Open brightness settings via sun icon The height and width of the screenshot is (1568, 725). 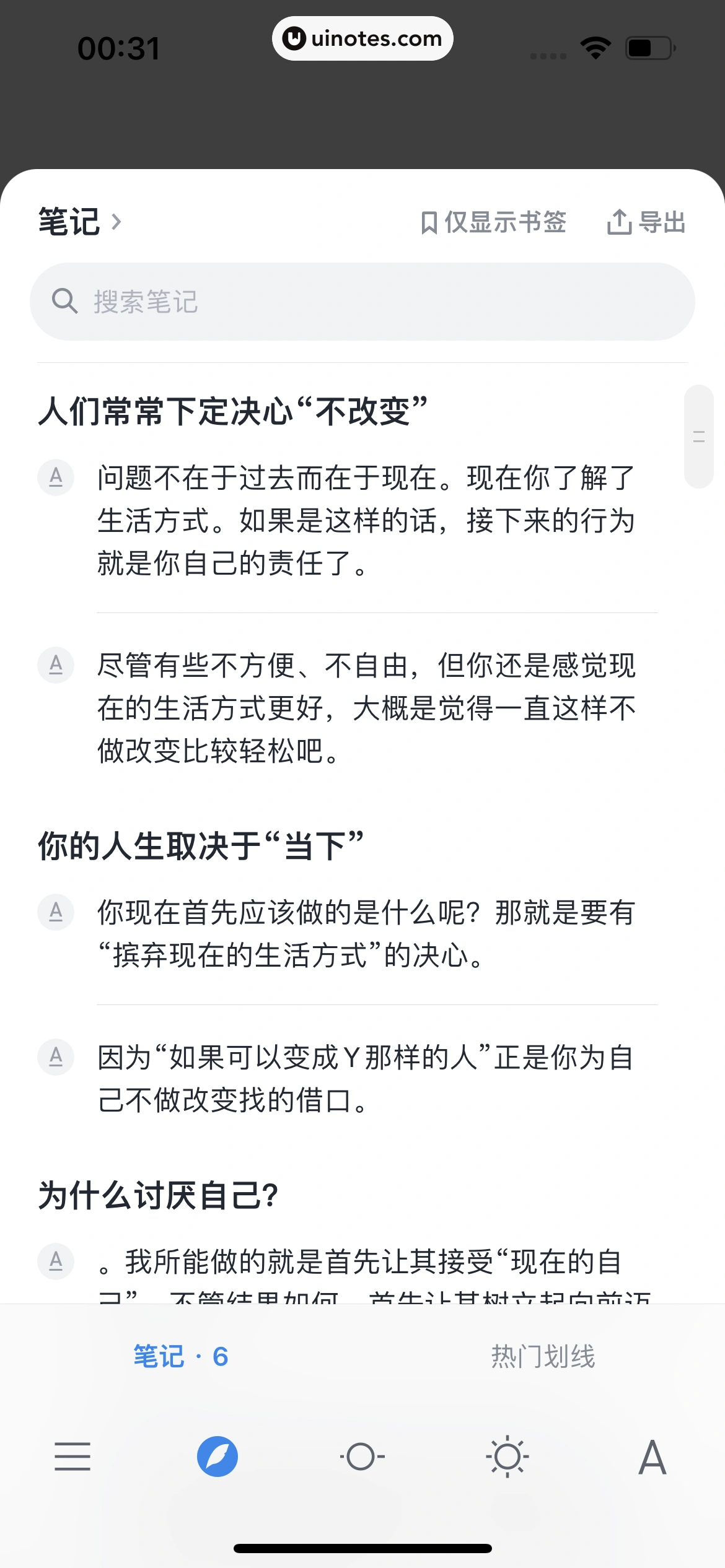point(507,1456)
